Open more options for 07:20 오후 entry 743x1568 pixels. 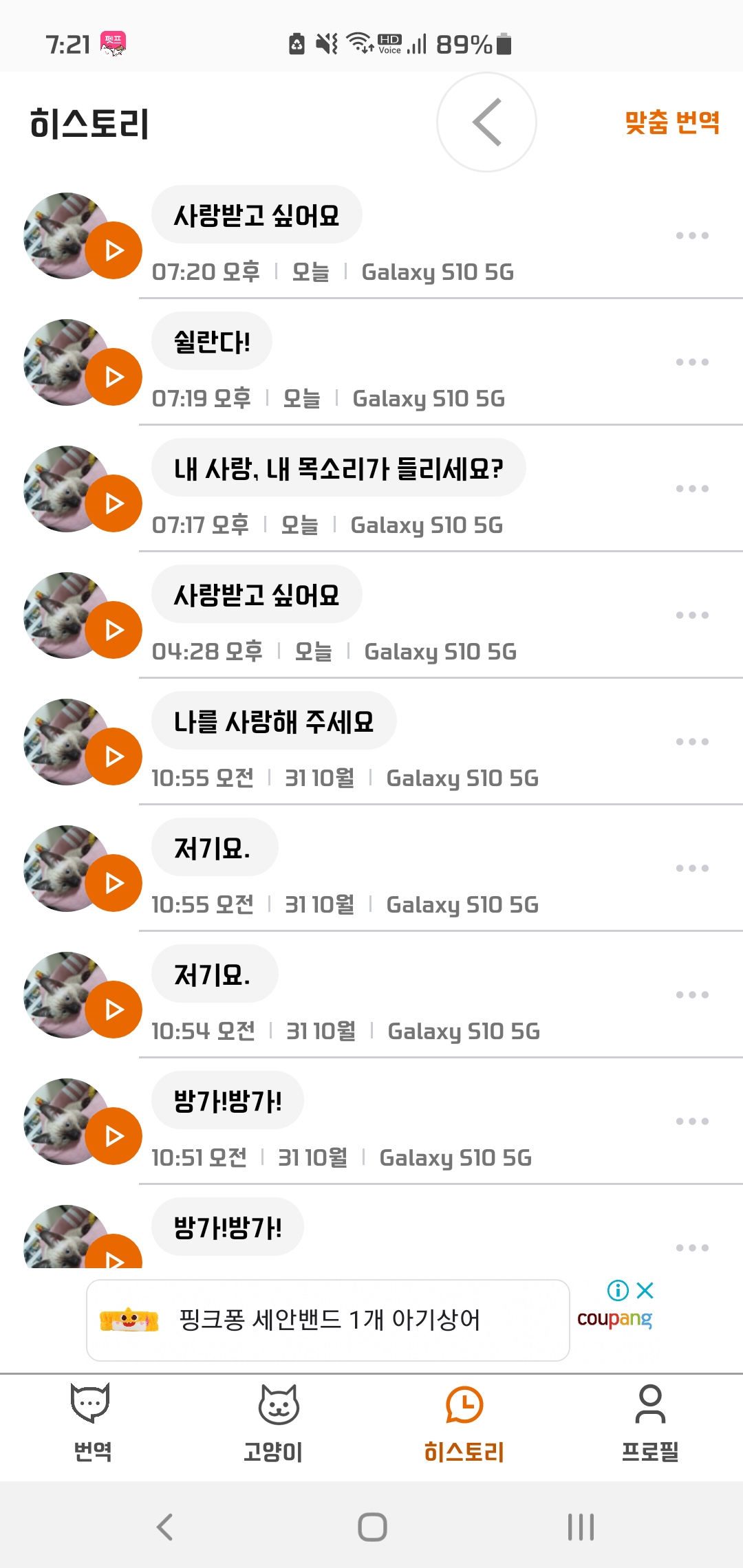tap(691, 236)
